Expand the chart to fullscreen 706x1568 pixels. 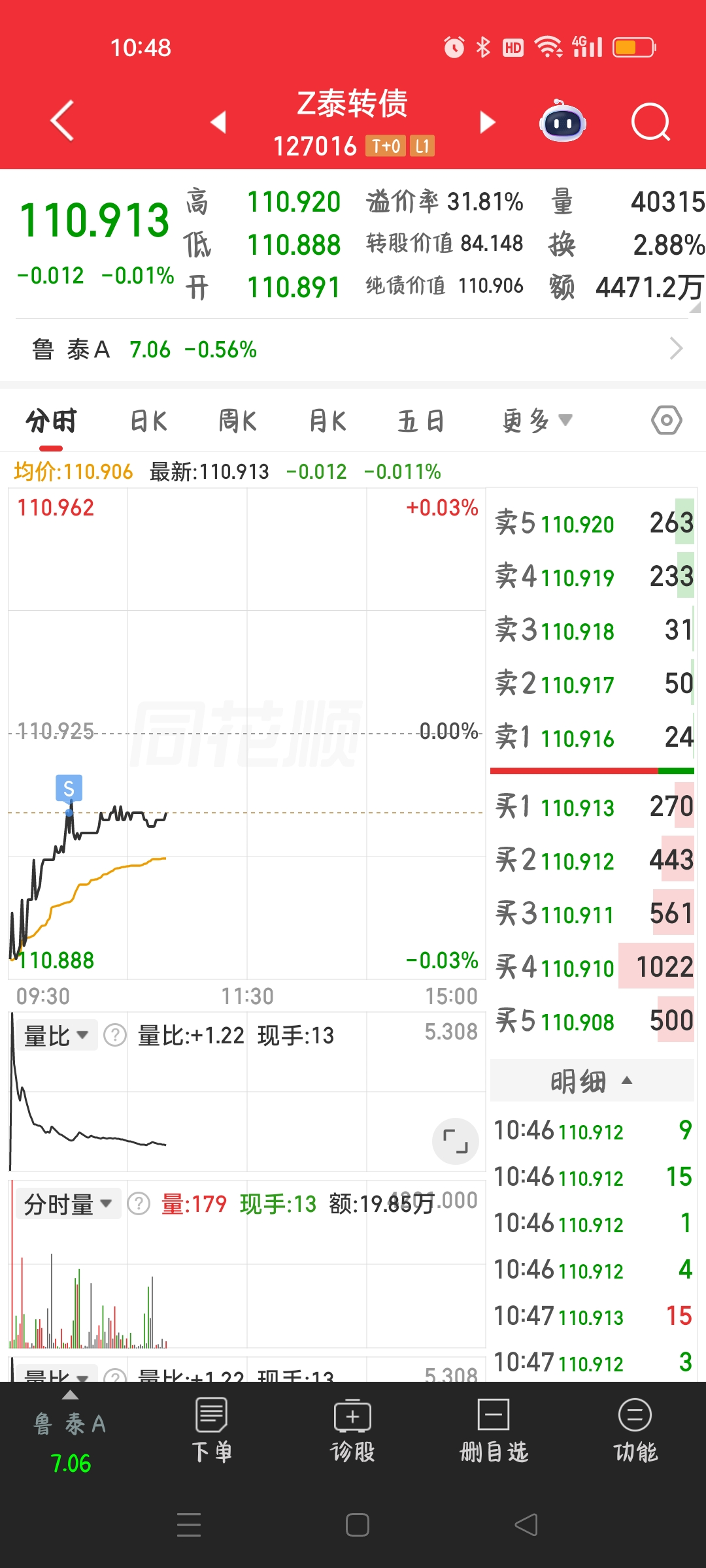point(456,1141)
